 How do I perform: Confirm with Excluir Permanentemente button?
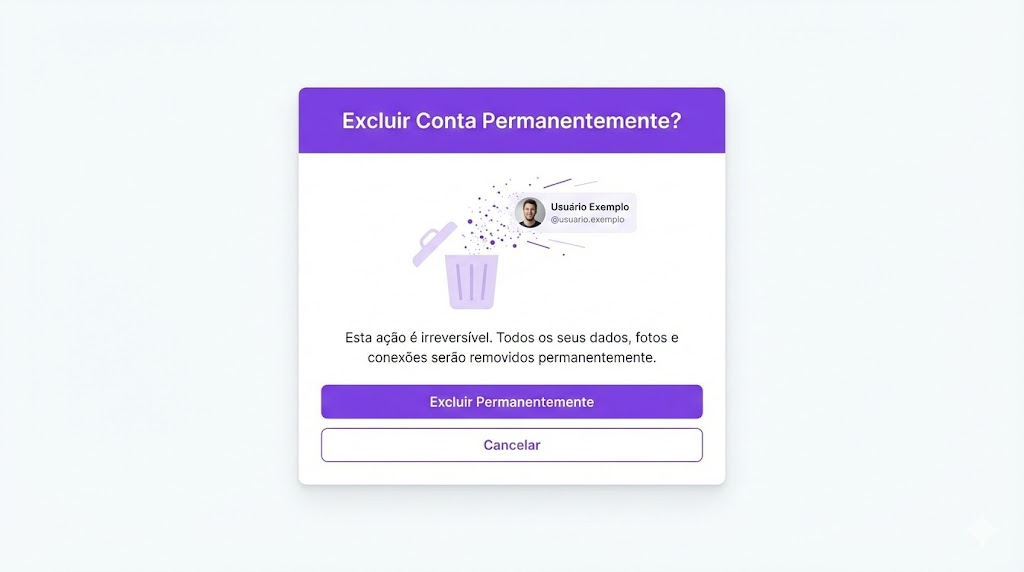point(511,402)
